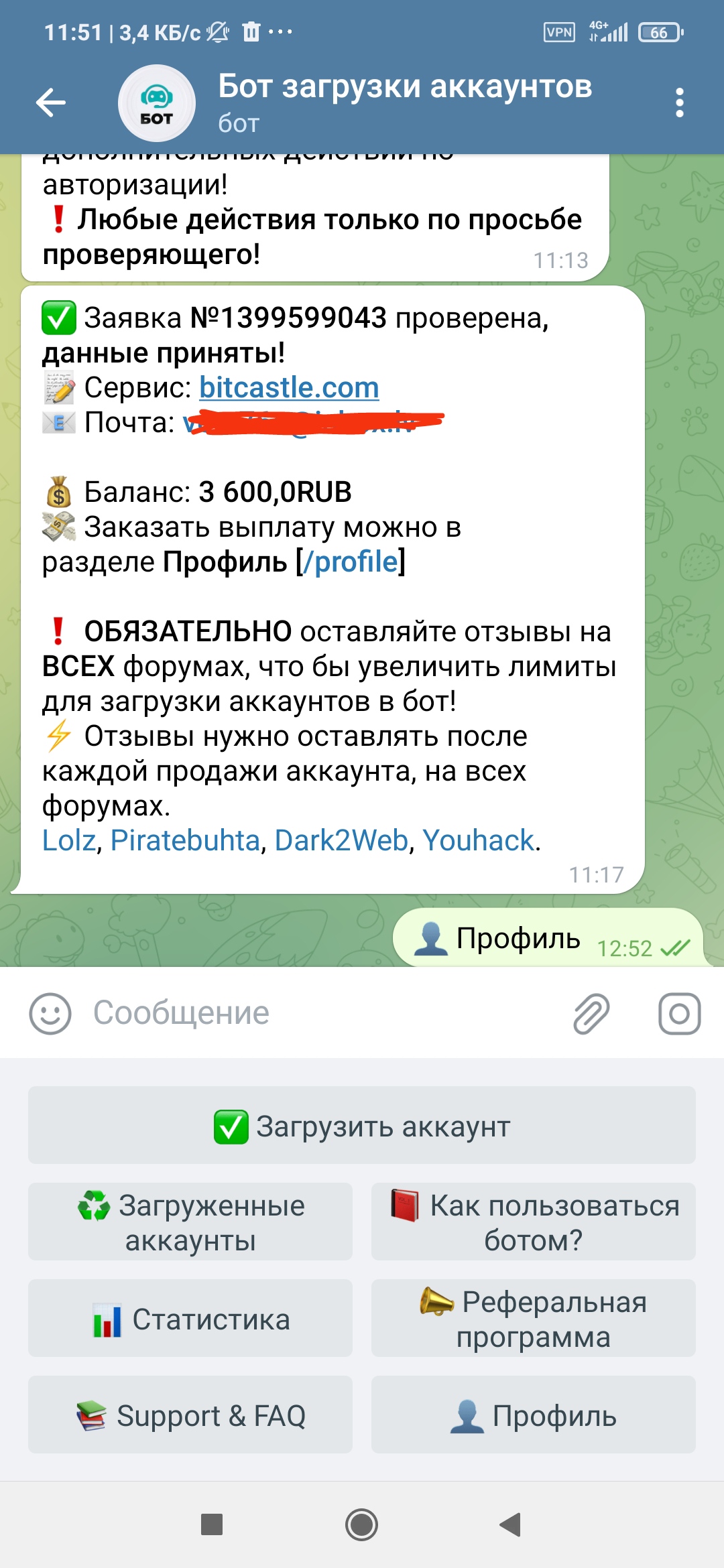Open the chat overflow menu
This screenshot has height=1568, width=724.
(x=679, y=103)
